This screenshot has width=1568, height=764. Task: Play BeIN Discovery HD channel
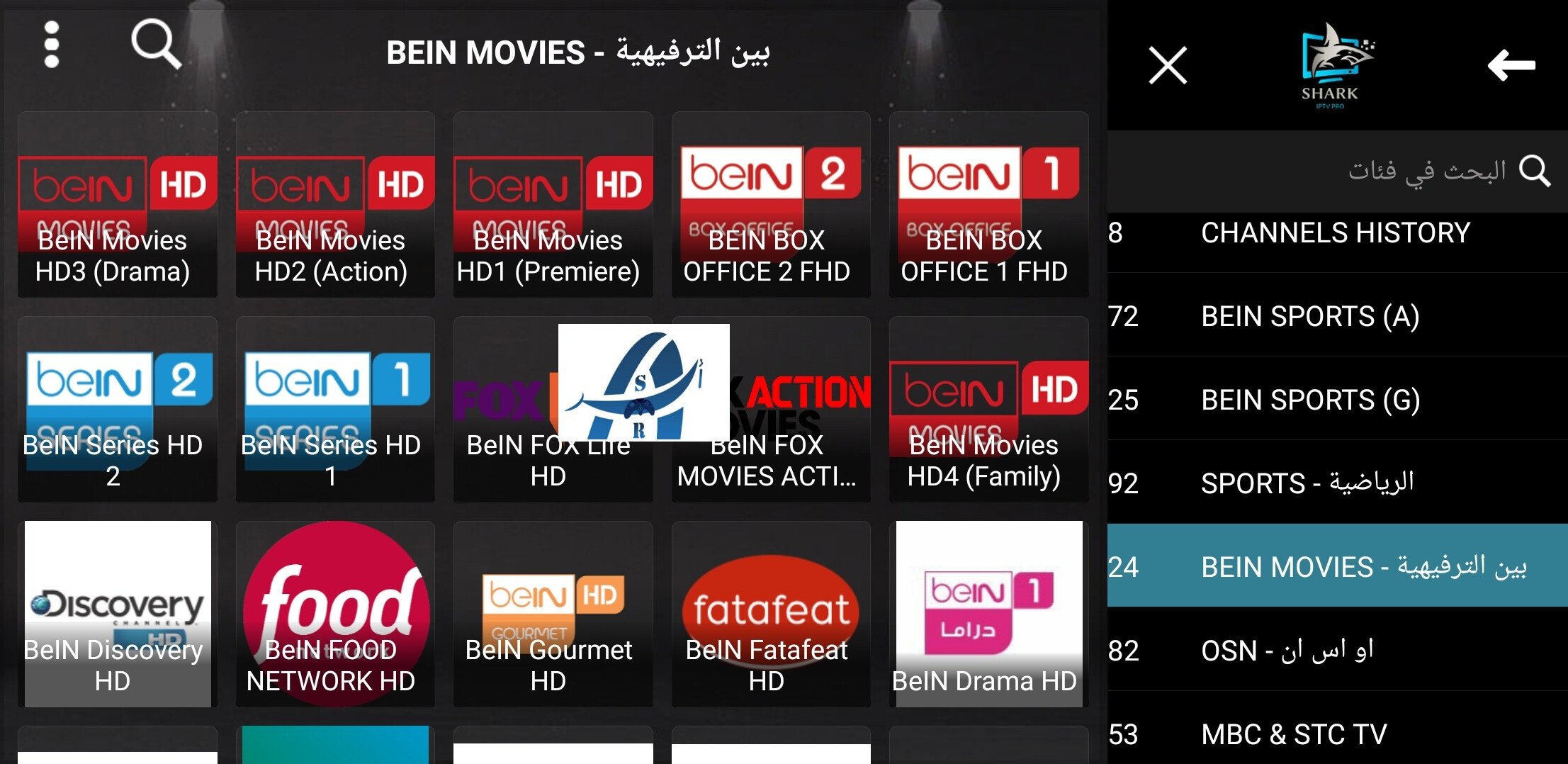[x=117, y=614]
